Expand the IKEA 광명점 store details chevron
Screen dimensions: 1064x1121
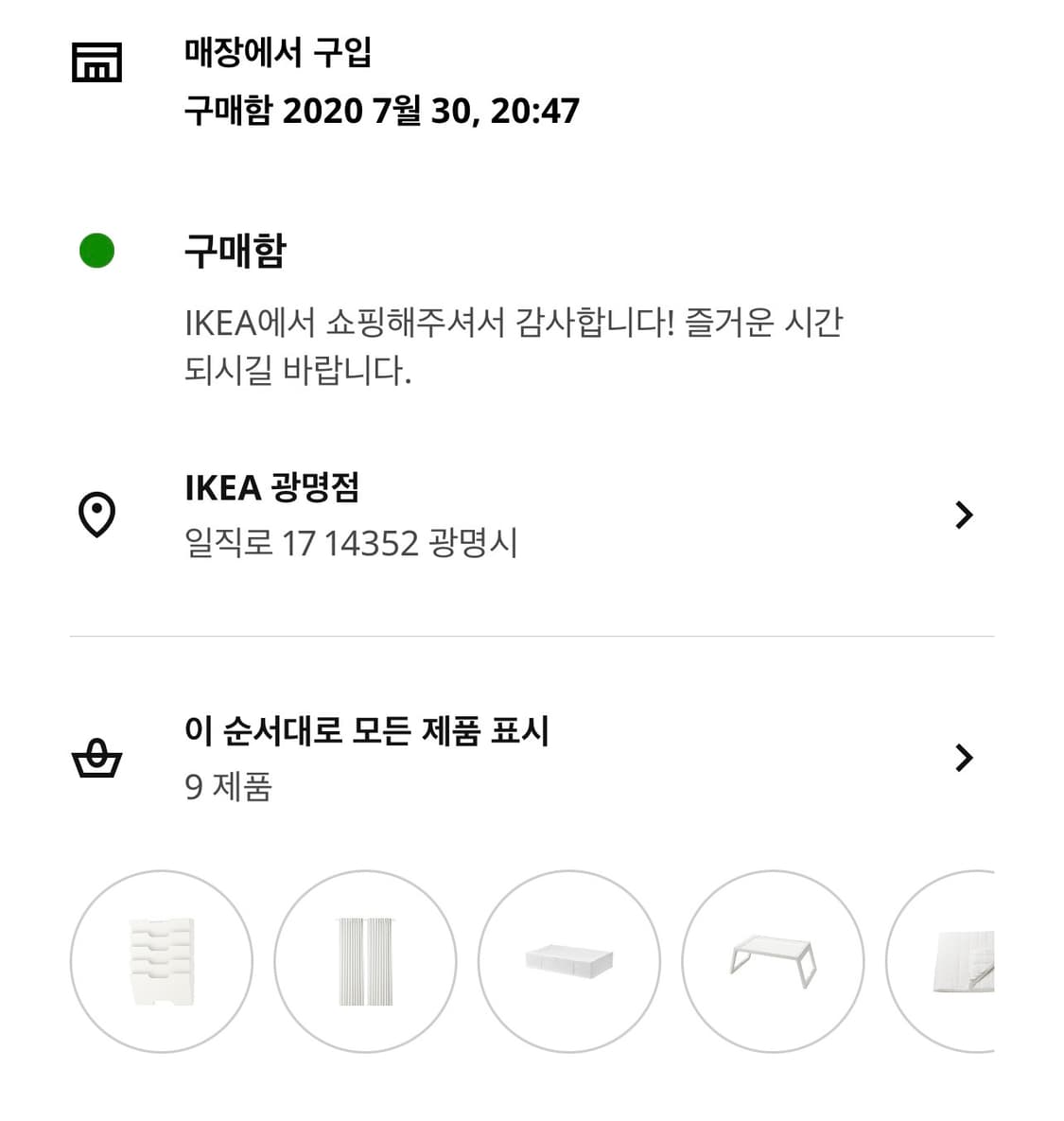pyautogui.click(x=965, y=515)
